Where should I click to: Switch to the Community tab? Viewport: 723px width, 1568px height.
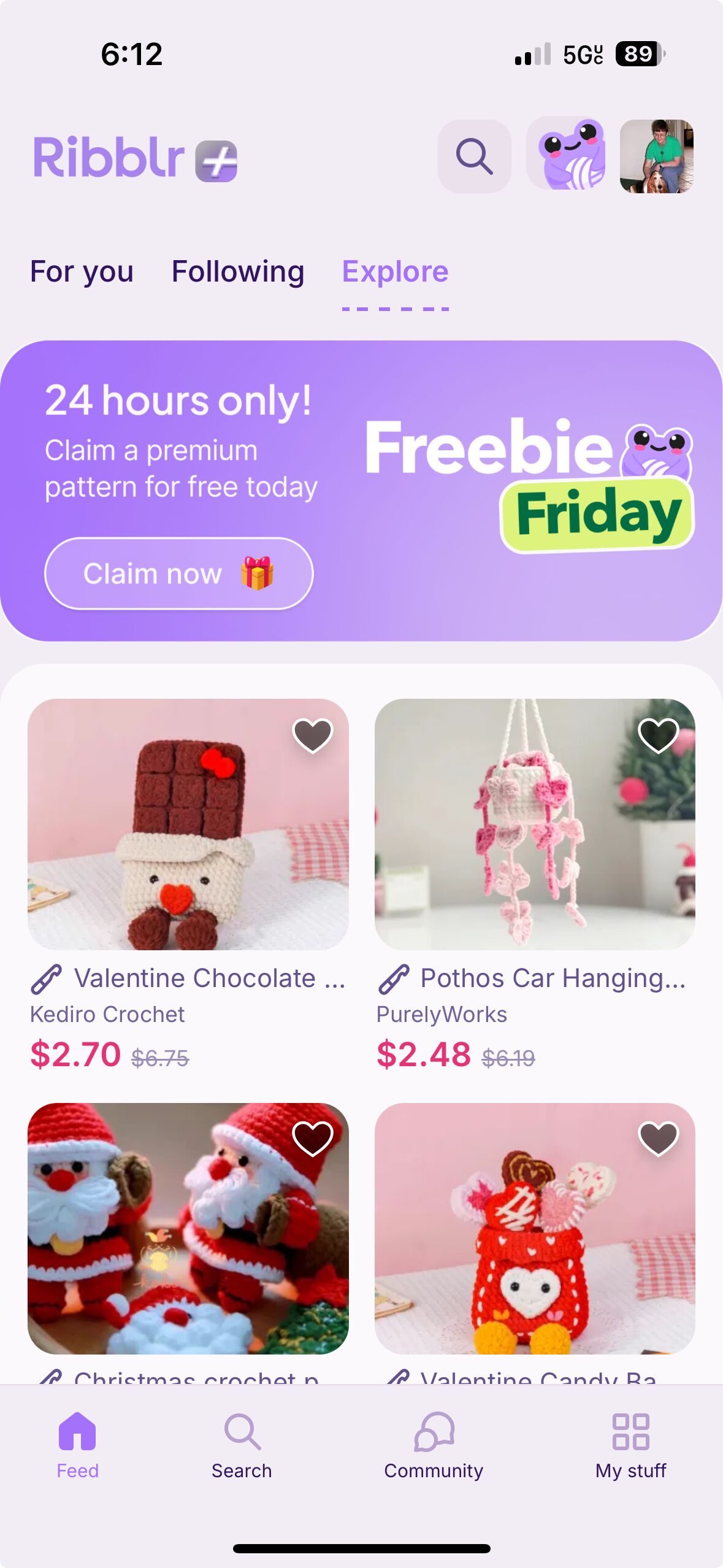tap(434, 1445)
